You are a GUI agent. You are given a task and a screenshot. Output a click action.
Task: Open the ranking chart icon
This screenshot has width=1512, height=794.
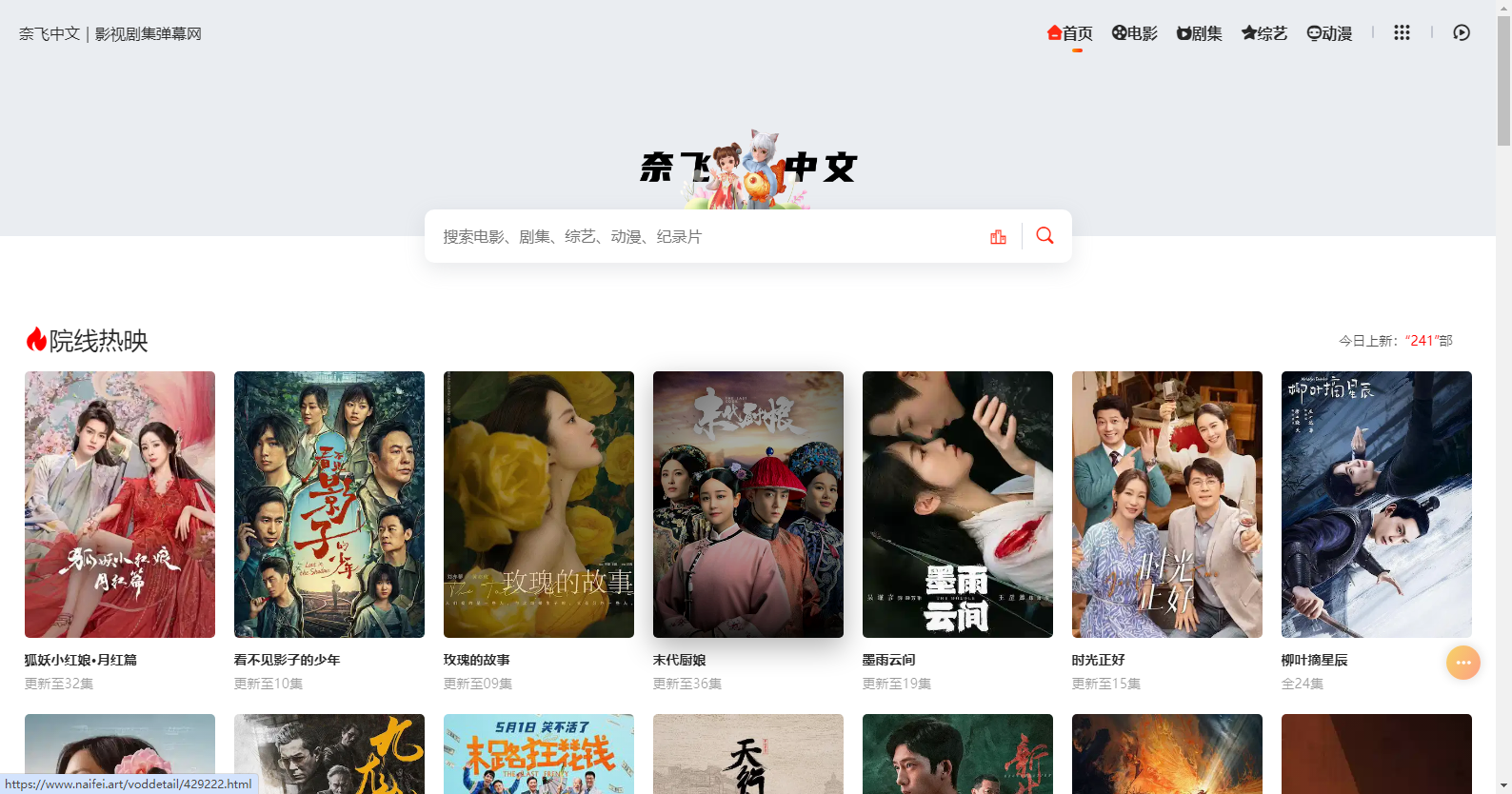tap(998, 236)
